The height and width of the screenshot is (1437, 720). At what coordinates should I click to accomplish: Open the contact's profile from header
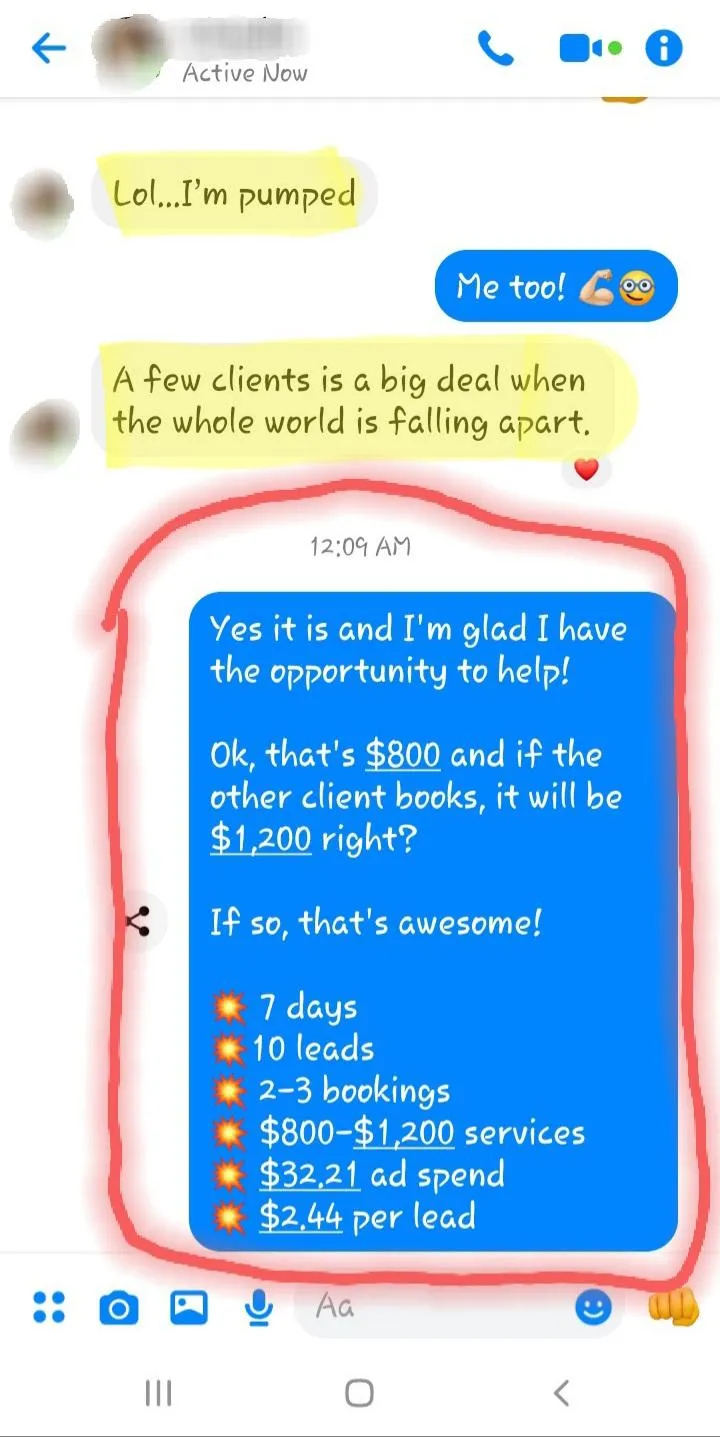point(200,47)
